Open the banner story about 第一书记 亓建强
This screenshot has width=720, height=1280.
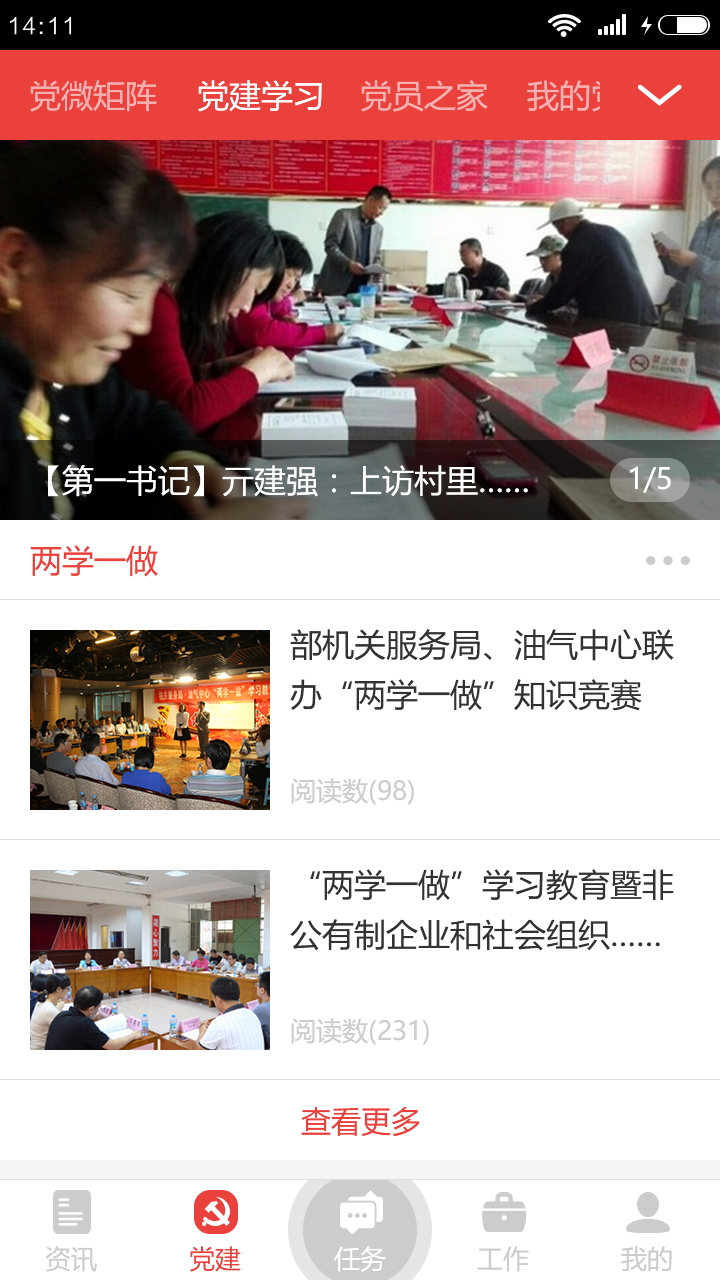click(280, 479)
